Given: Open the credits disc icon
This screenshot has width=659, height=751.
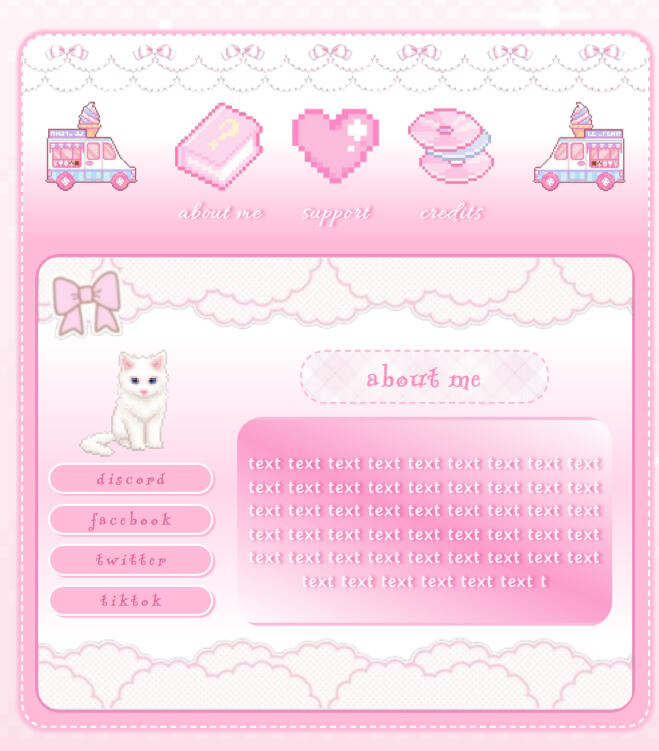Looking at the screenshot, I should click(x=450, y=146).
